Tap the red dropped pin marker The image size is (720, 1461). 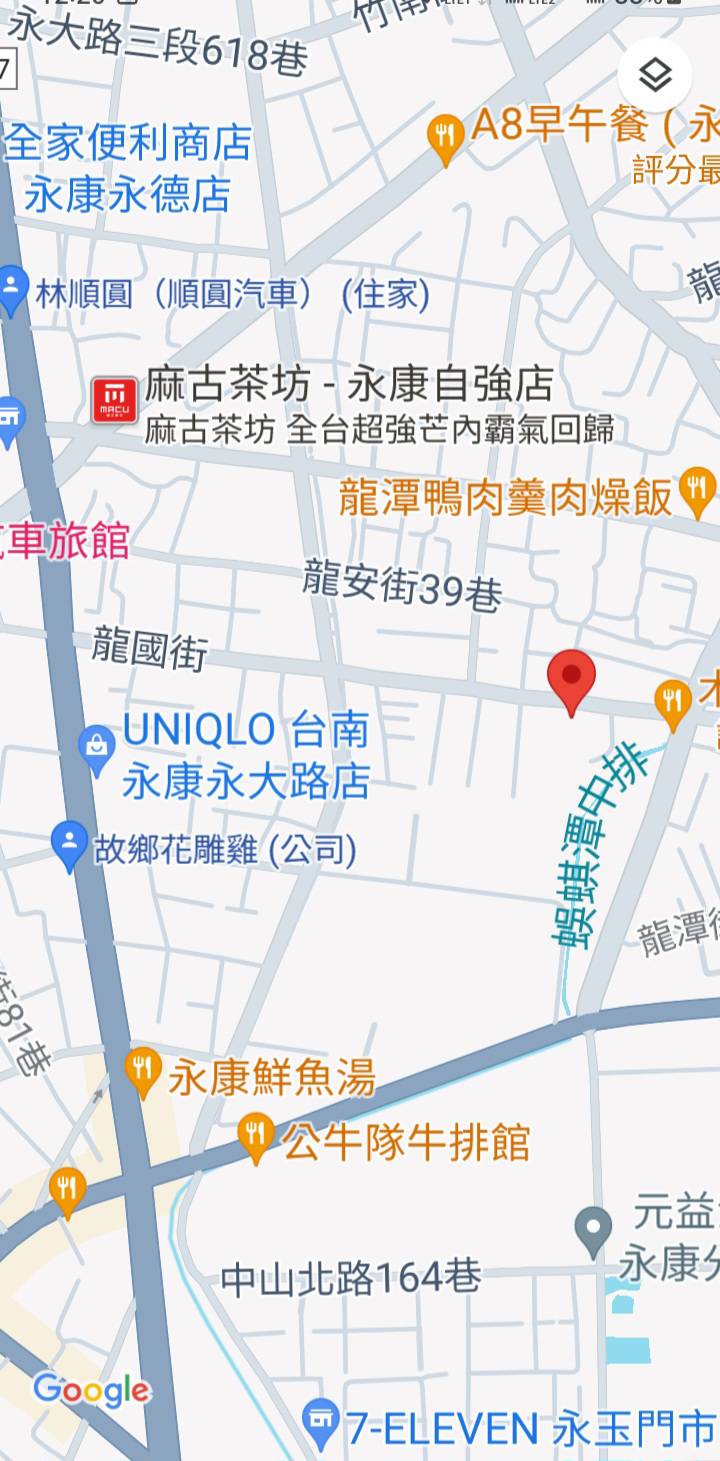point(572,679)
